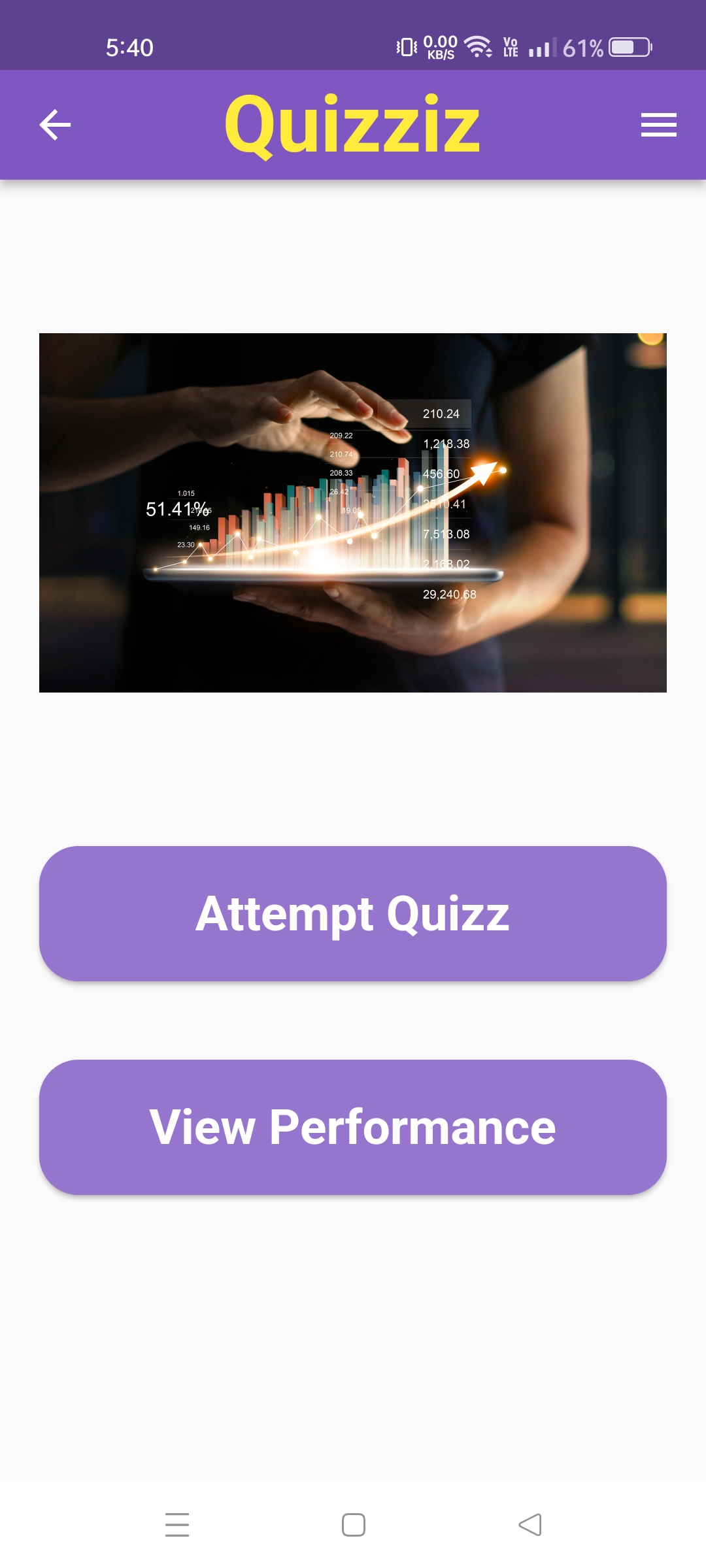Tap the vibrate mode icon
706x1568 pixels.
point(405,46)
